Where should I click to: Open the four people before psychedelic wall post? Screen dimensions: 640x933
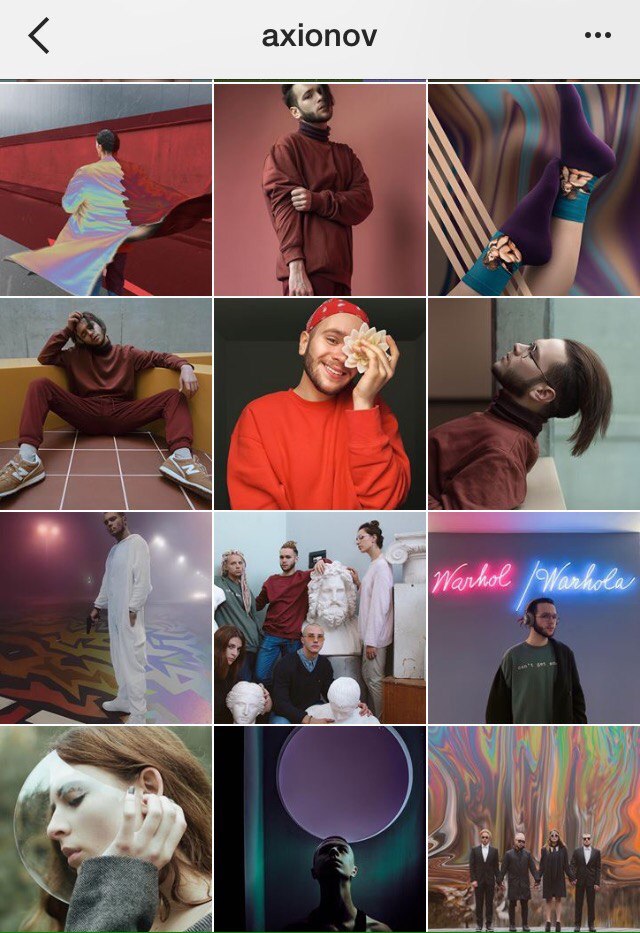(533, 829)
